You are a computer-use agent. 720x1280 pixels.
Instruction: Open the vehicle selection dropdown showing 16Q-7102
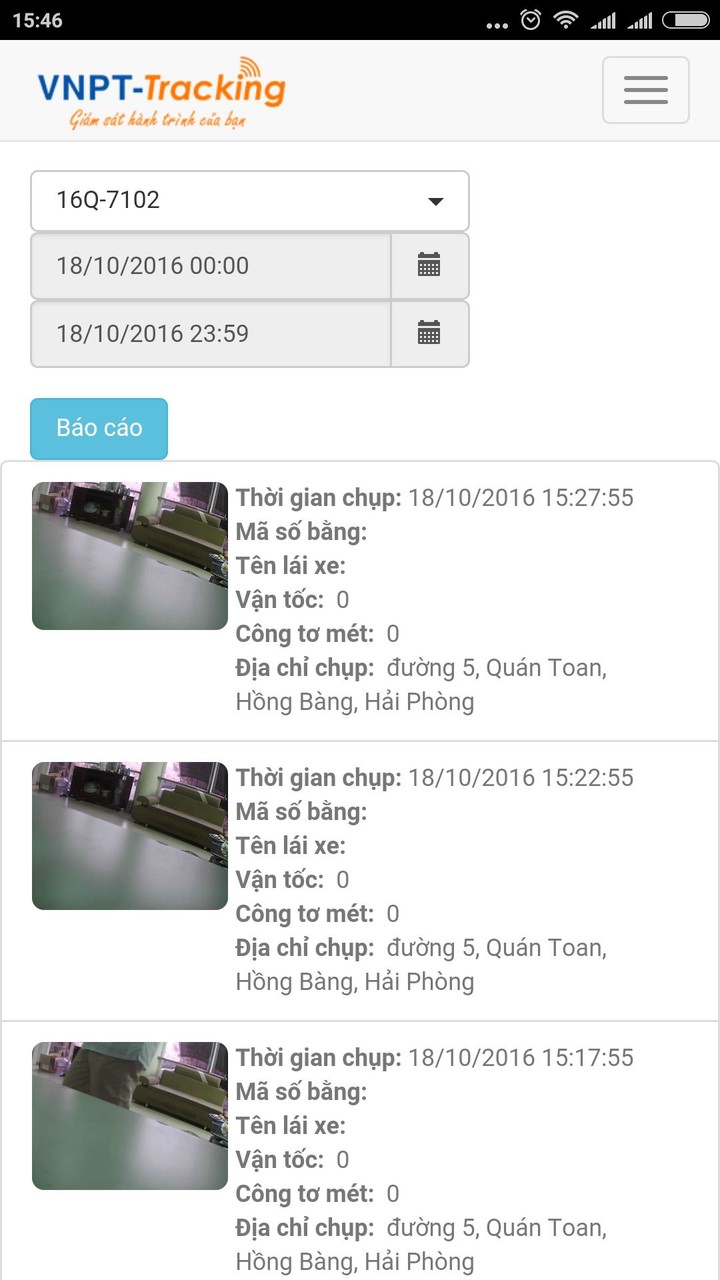[249, 200]
